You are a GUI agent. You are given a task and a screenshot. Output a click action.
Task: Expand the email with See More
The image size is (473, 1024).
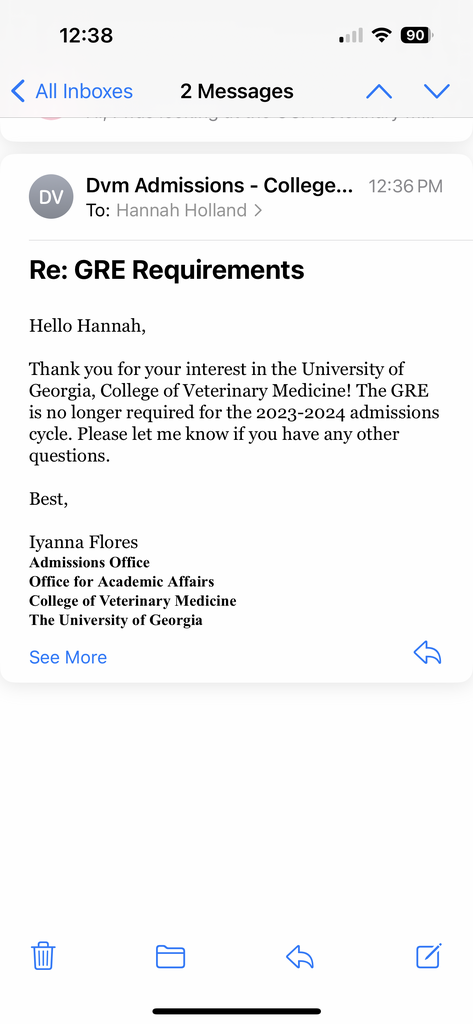[68, 657]
